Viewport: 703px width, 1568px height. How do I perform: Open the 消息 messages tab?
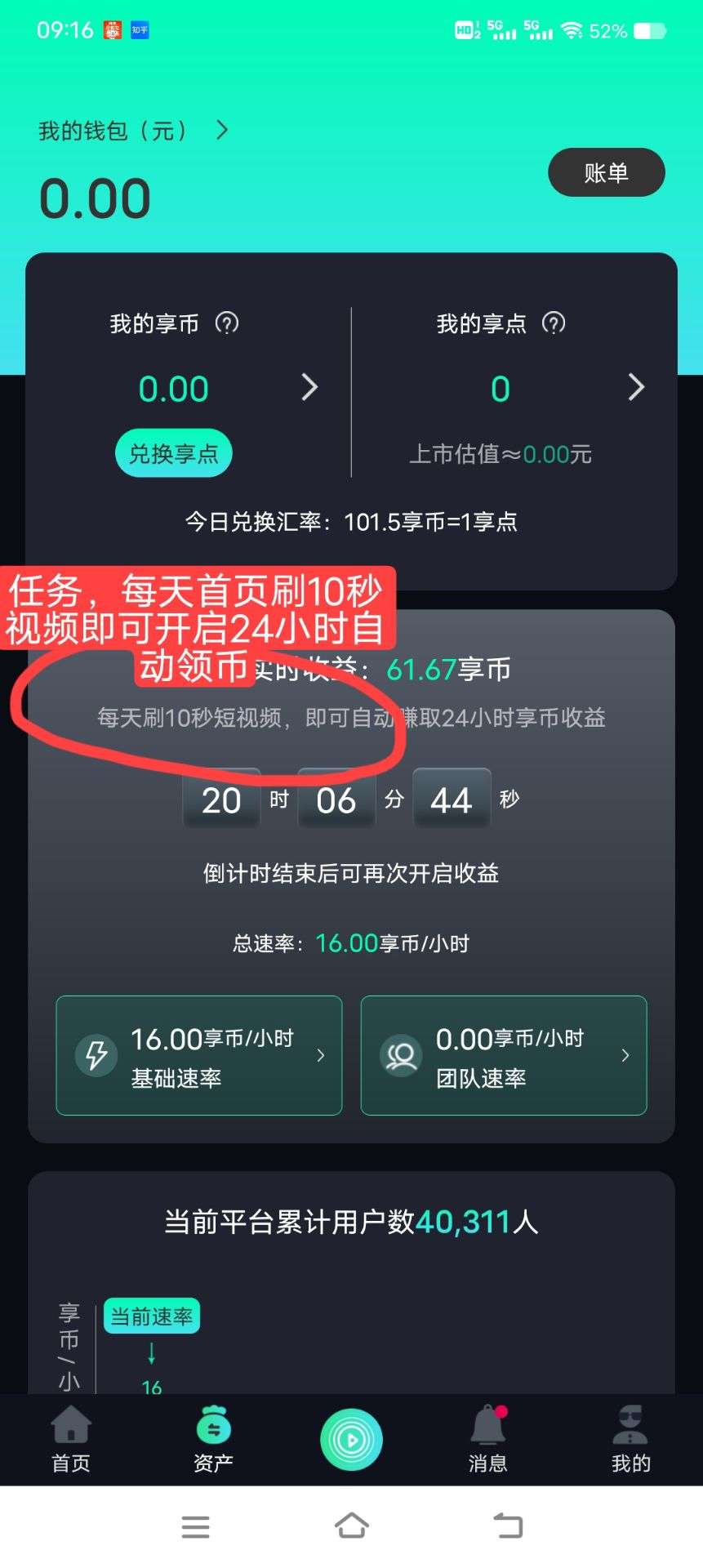click(488, 1439)
